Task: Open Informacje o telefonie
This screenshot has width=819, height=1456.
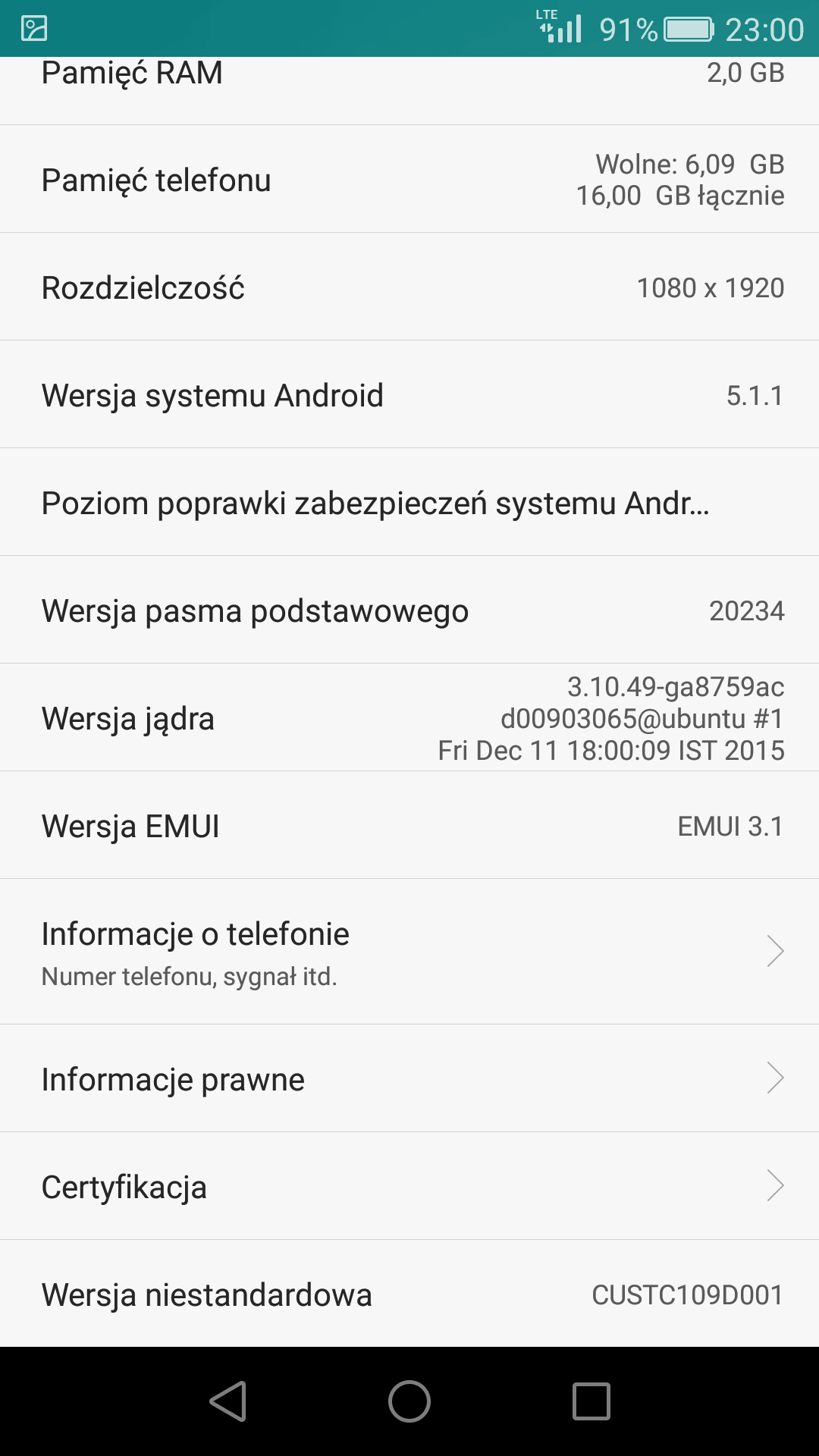Action: (409, 952)
